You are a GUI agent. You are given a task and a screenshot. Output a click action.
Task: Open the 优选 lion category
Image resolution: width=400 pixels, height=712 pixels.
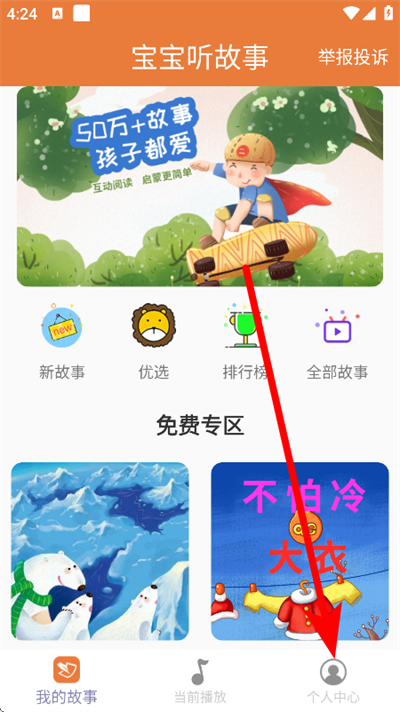coord(153,343)
